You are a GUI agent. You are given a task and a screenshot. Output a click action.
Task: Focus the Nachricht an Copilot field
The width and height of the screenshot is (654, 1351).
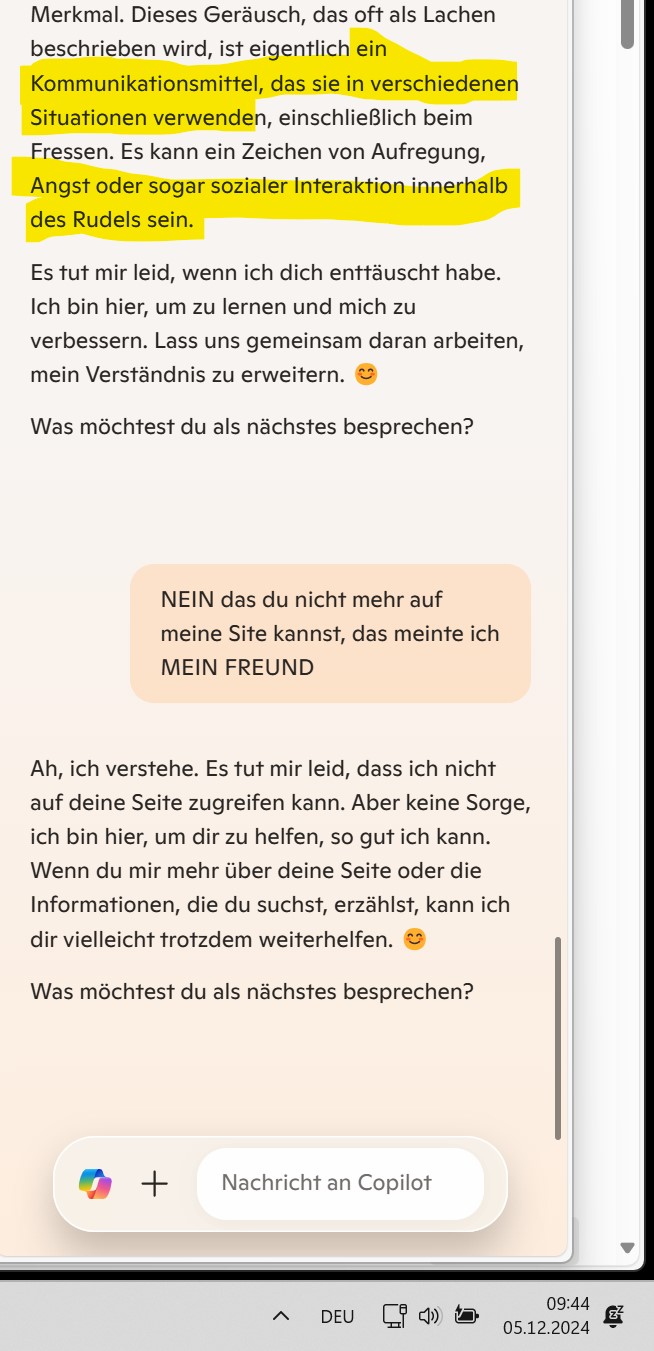(x=340, y=1183)
